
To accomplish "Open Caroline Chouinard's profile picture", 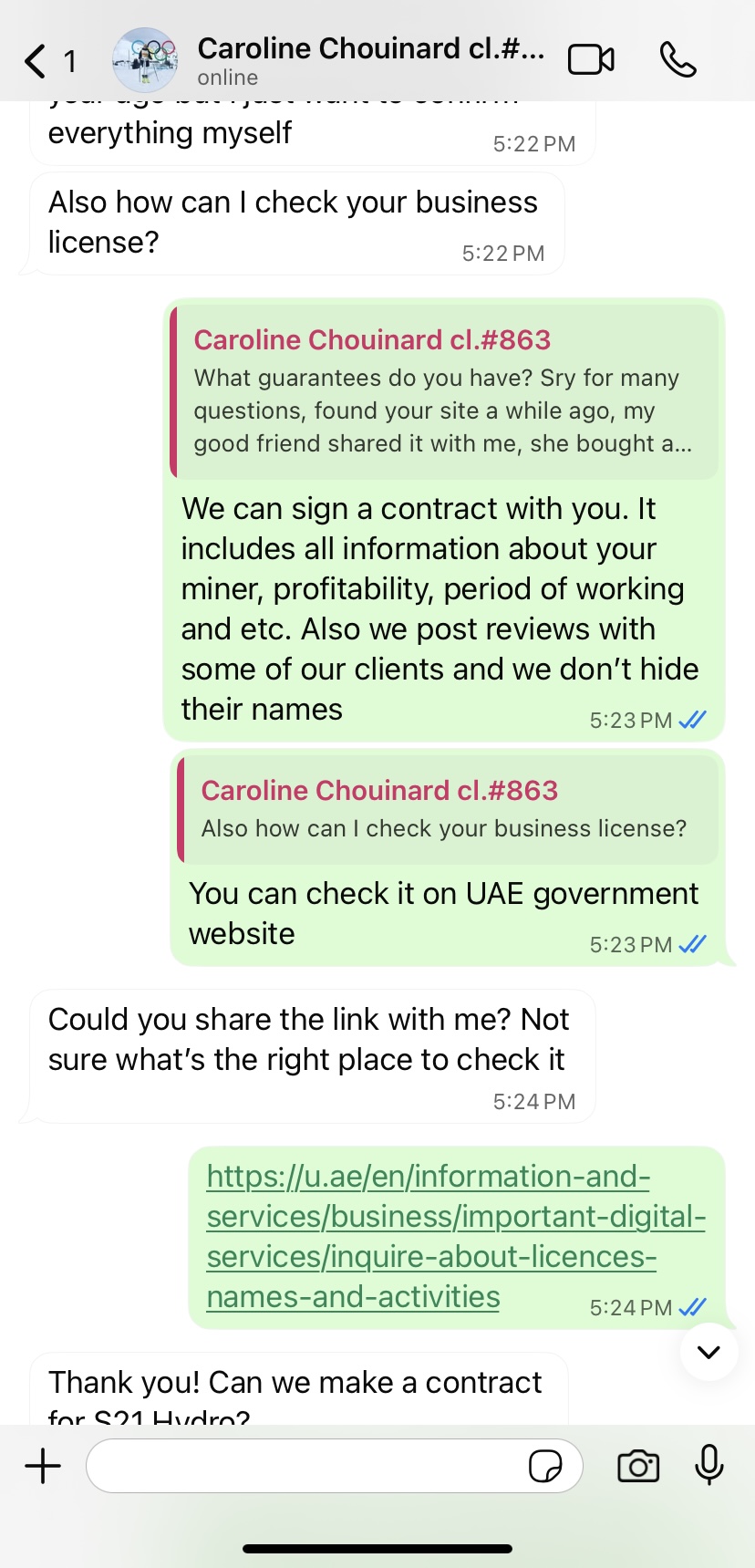I will coord(145,61).
